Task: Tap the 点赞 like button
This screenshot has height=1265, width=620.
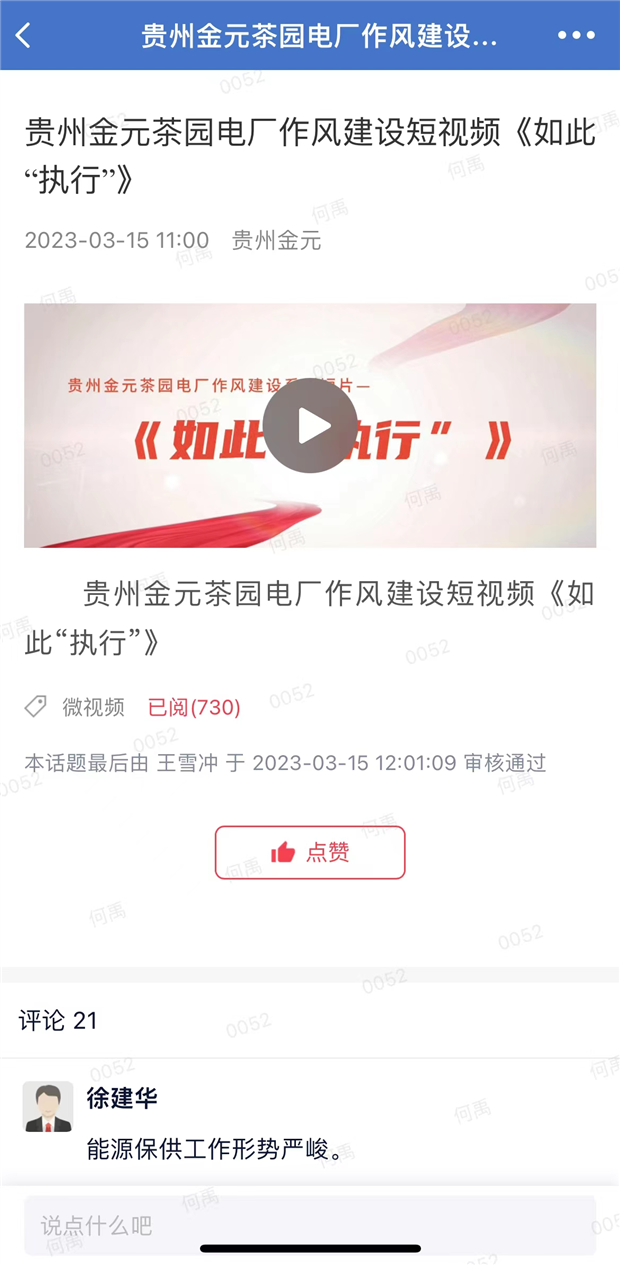Action: tap(310, 853)
